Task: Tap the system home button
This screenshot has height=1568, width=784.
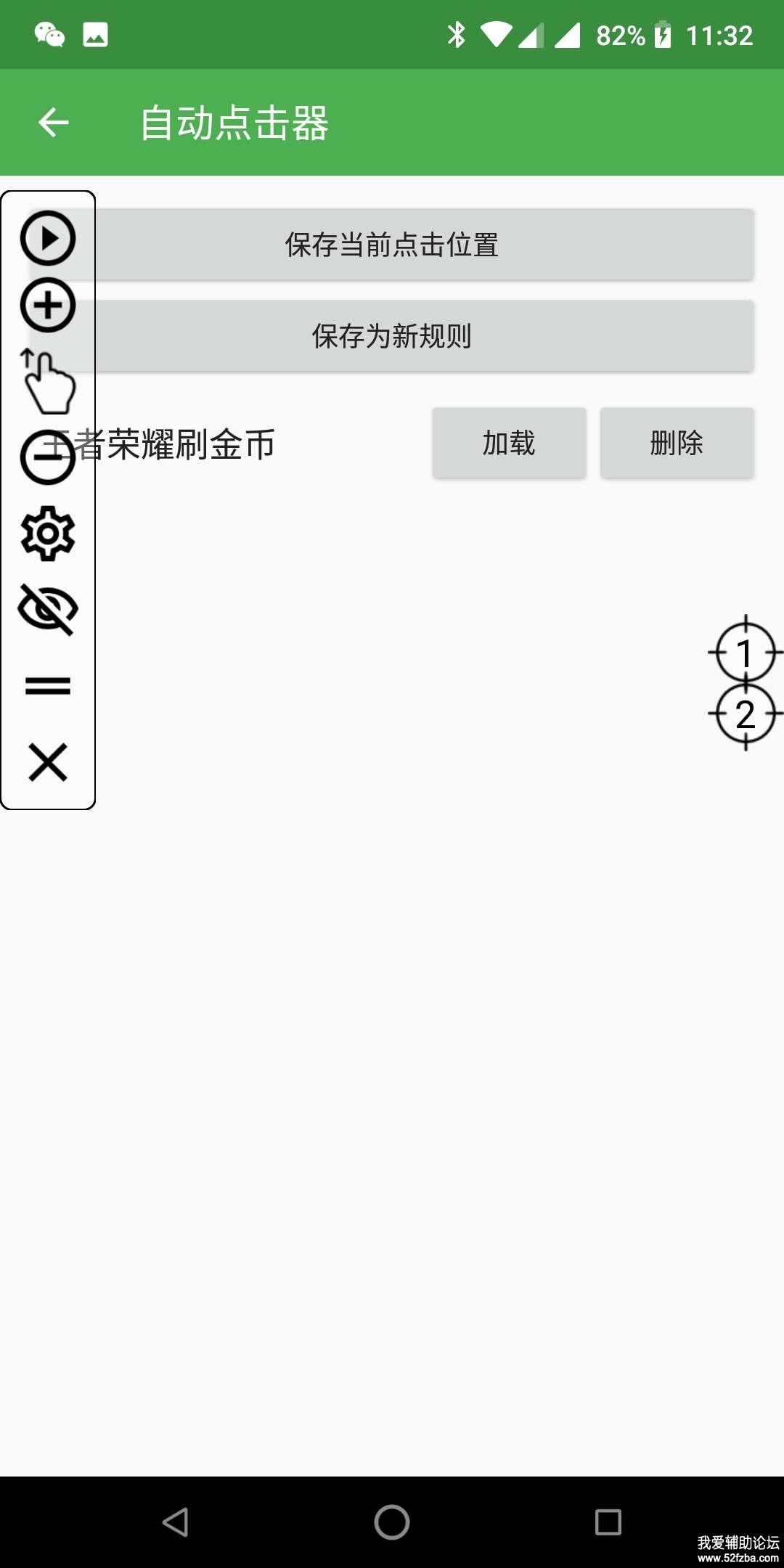Action: click(x=392, y=1522)
